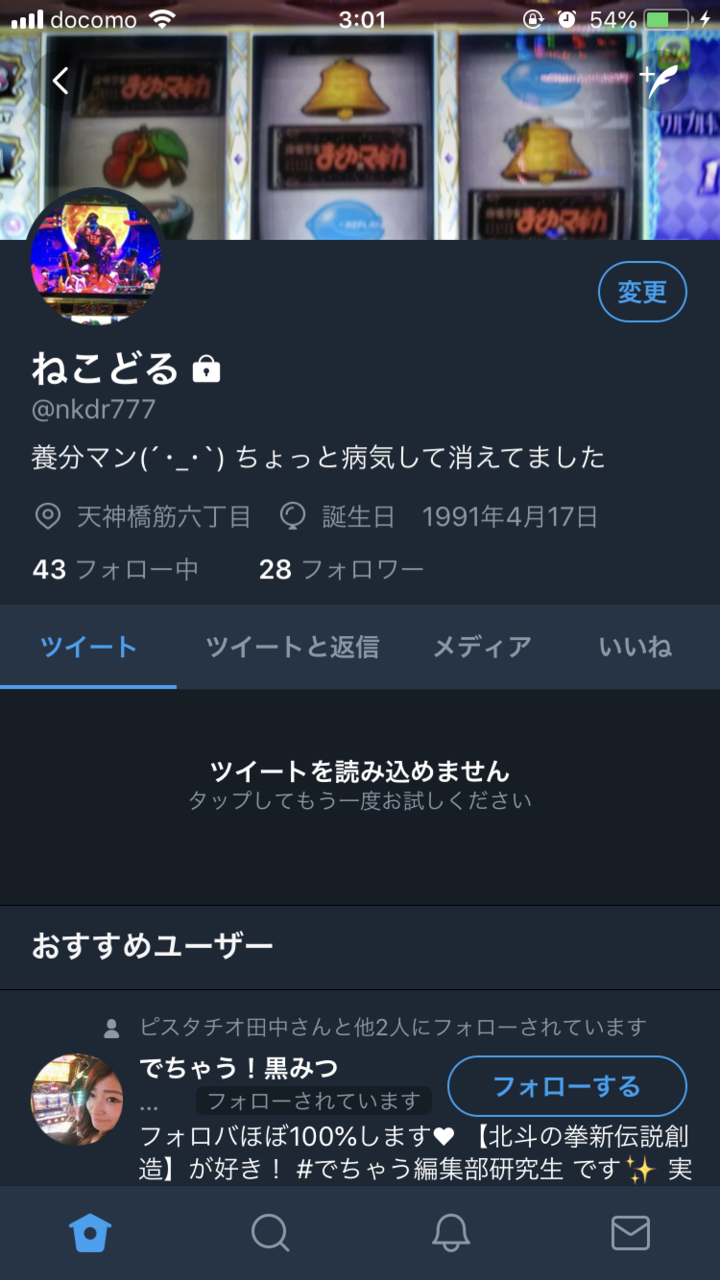Switch to the ツイートと返信 tab
Image resolution: width=720 pixels, height=1280 pixels.
point(292,647)
